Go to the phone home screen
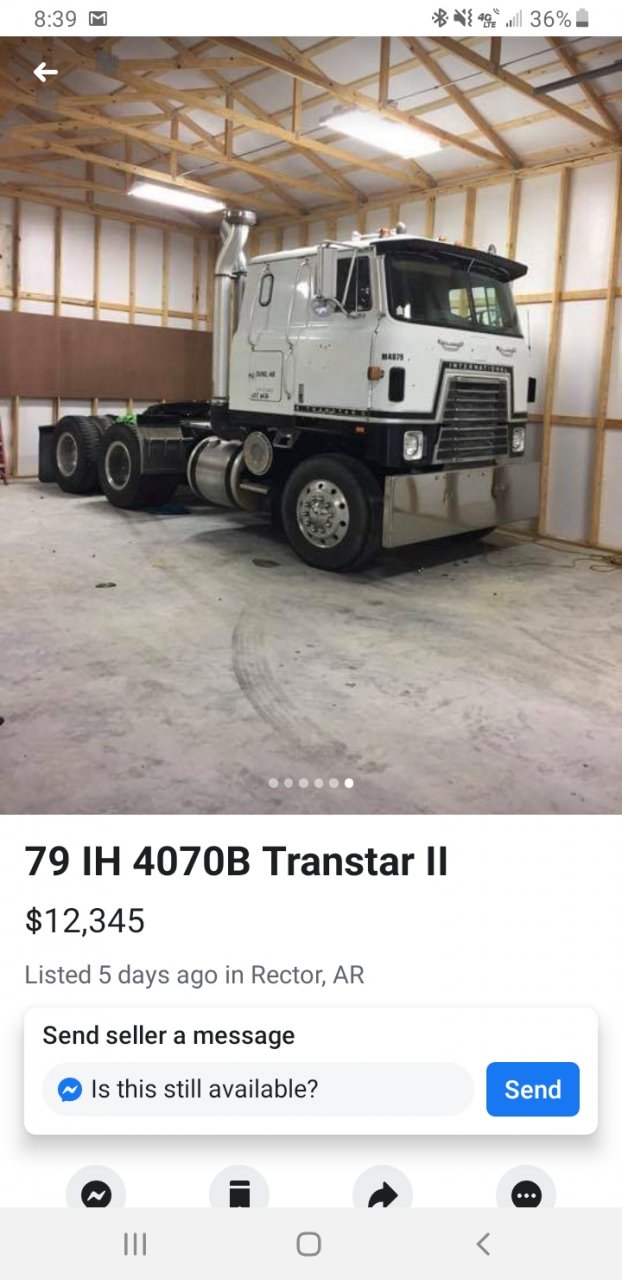 (x=309, y=1243)
